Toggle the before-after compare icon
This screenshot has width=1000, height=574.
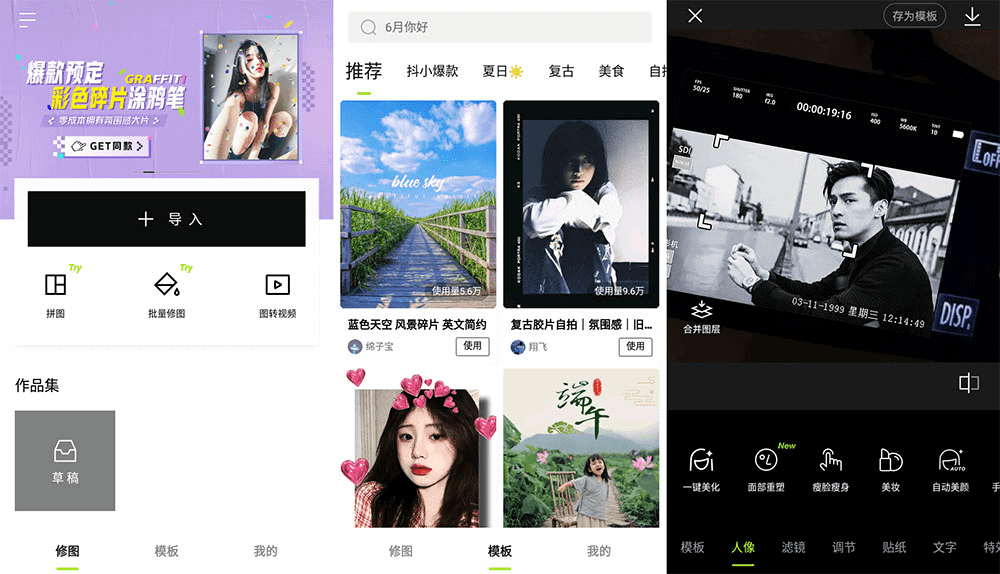[968, 383]
